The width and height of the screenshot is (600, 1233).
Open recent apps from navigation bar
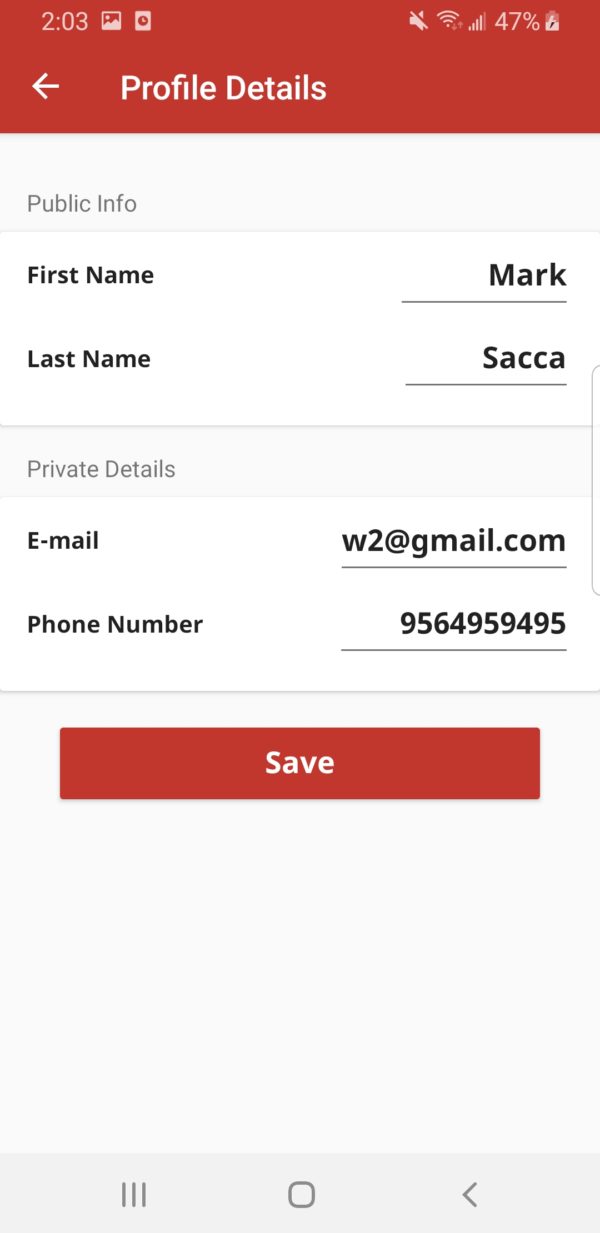click(133, 1194)
